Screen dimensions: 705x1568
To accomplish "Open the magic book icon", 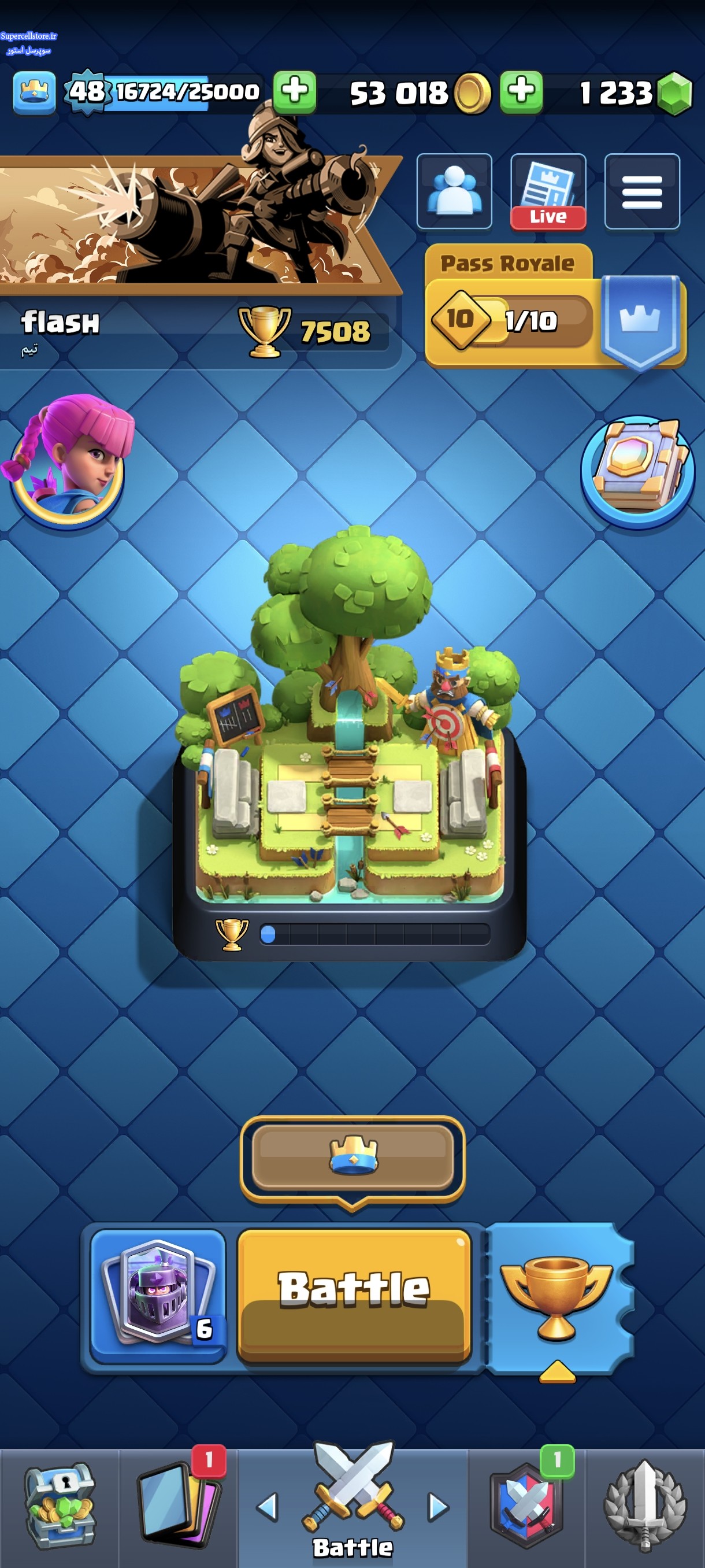I will tap(637, 471).
